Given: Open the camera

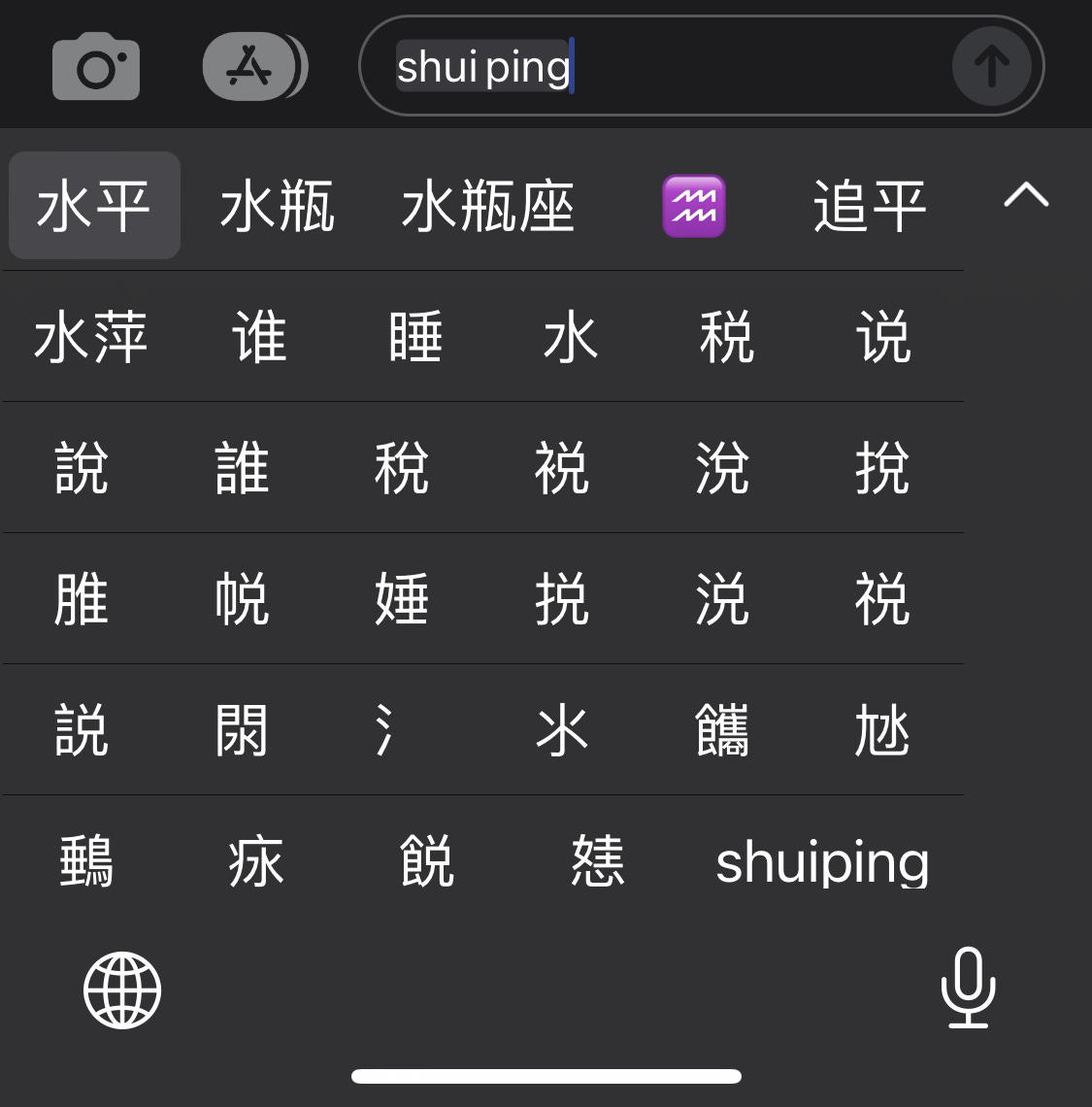Looking at the screenshot, I should 95,68.
